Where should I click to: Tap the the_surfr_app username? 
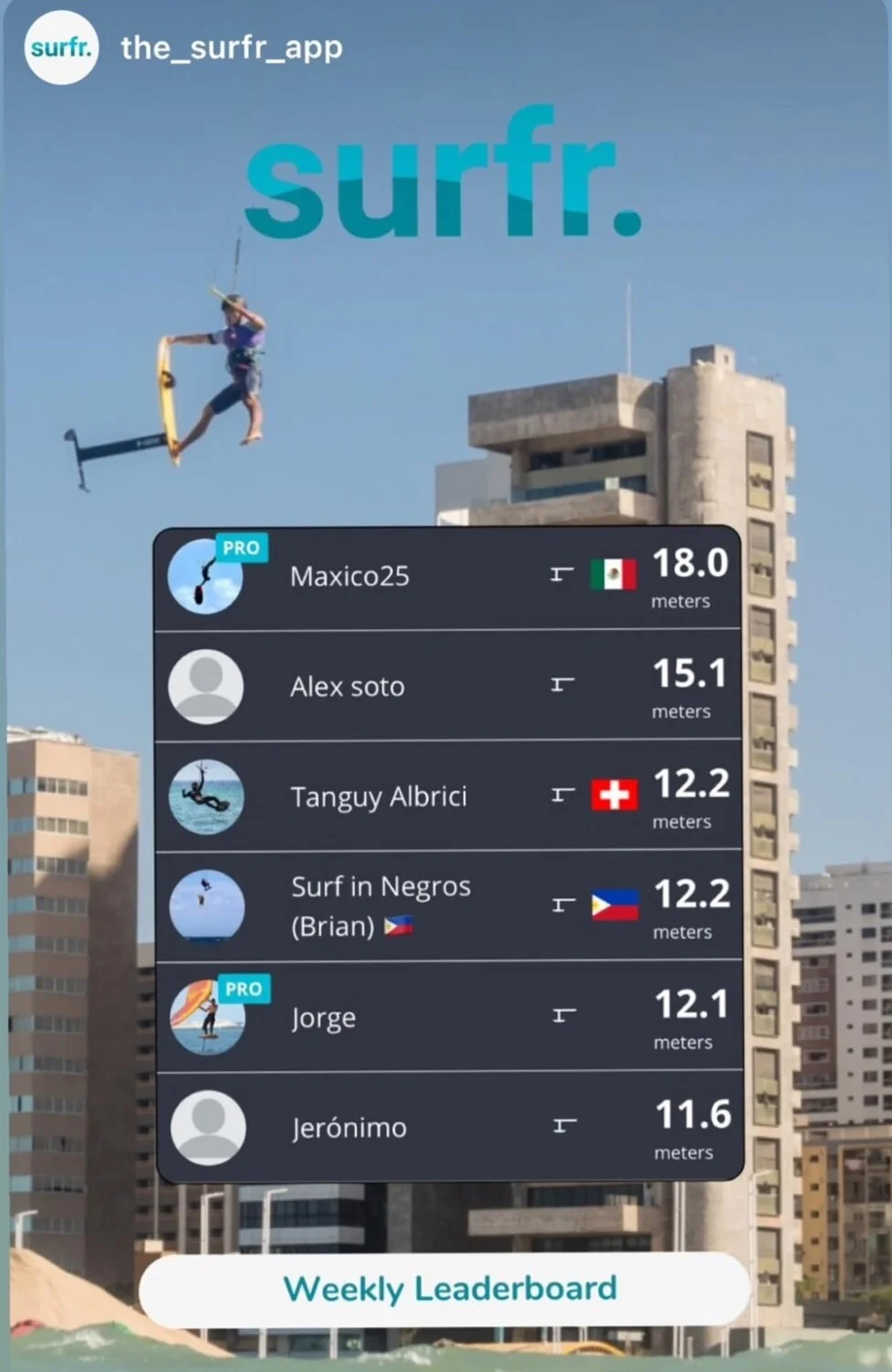point(231,48)
